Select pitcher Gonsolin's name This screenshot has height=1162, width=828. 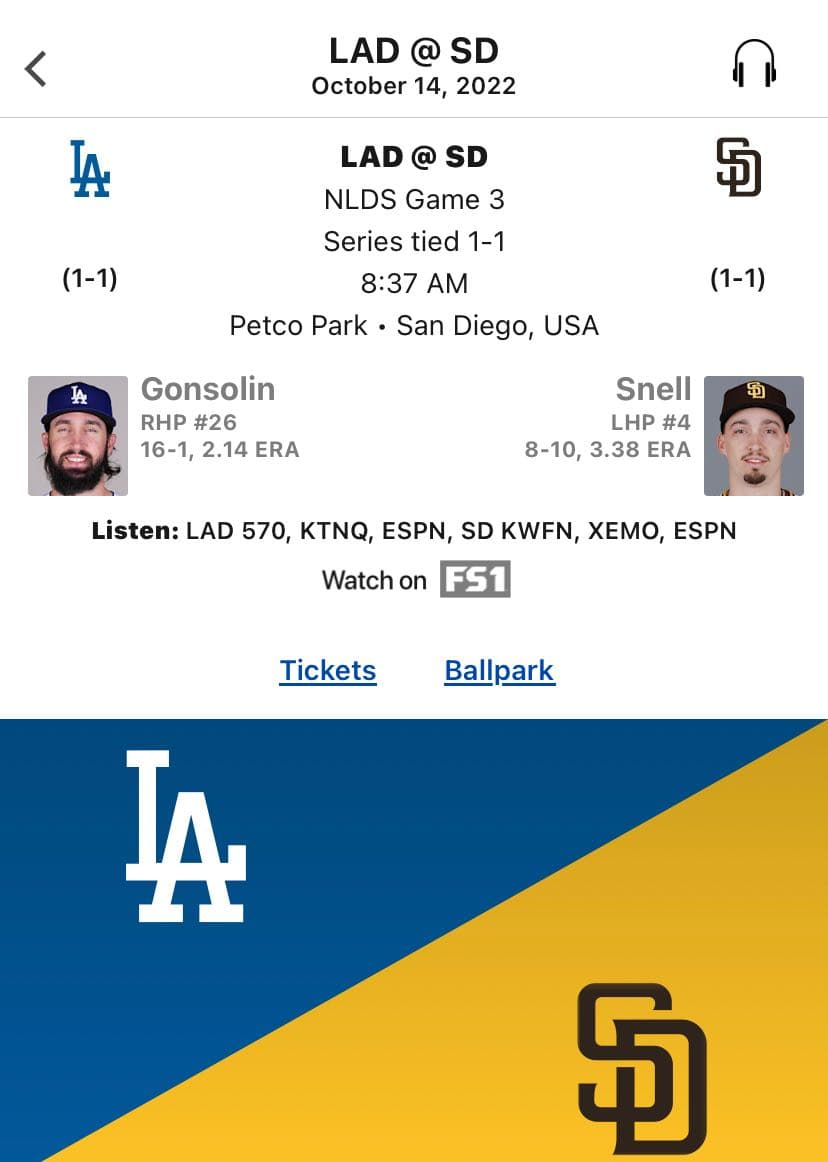(x=207, y=389)
